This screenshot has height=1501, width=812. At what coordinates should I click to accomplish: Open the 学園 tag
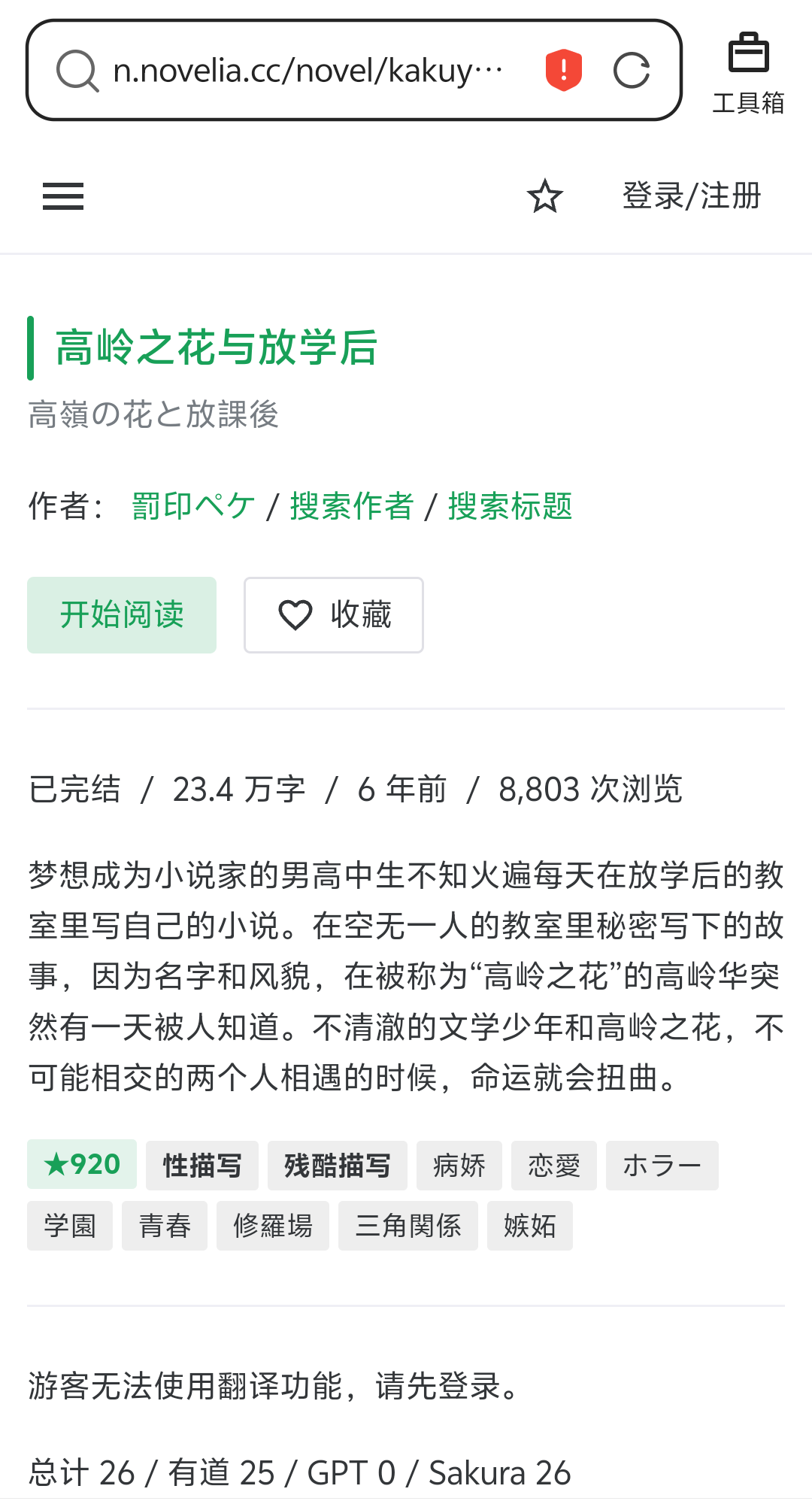[x=70, y=1226]
